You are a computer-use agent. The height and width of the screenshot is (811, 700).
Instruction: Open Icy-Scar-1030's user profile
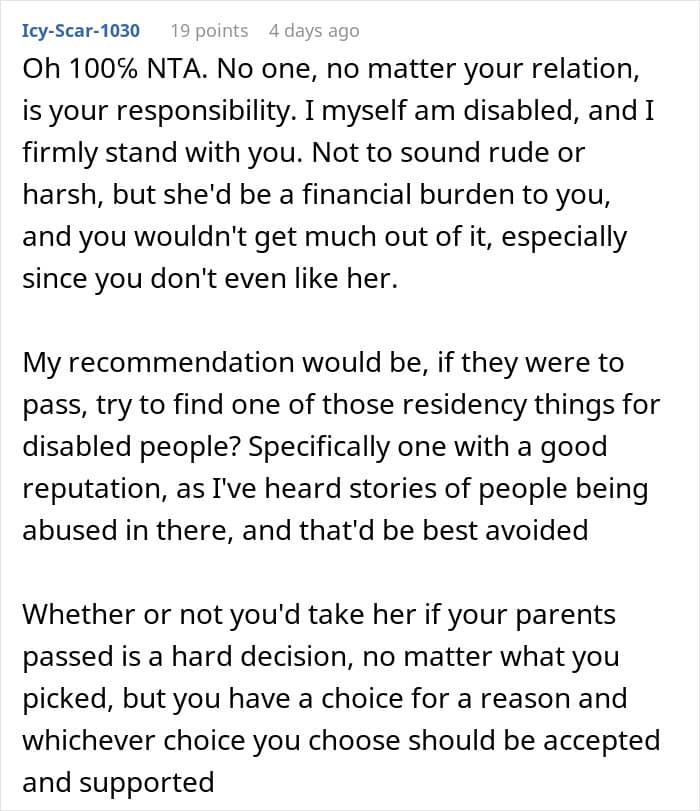[81, 31]
